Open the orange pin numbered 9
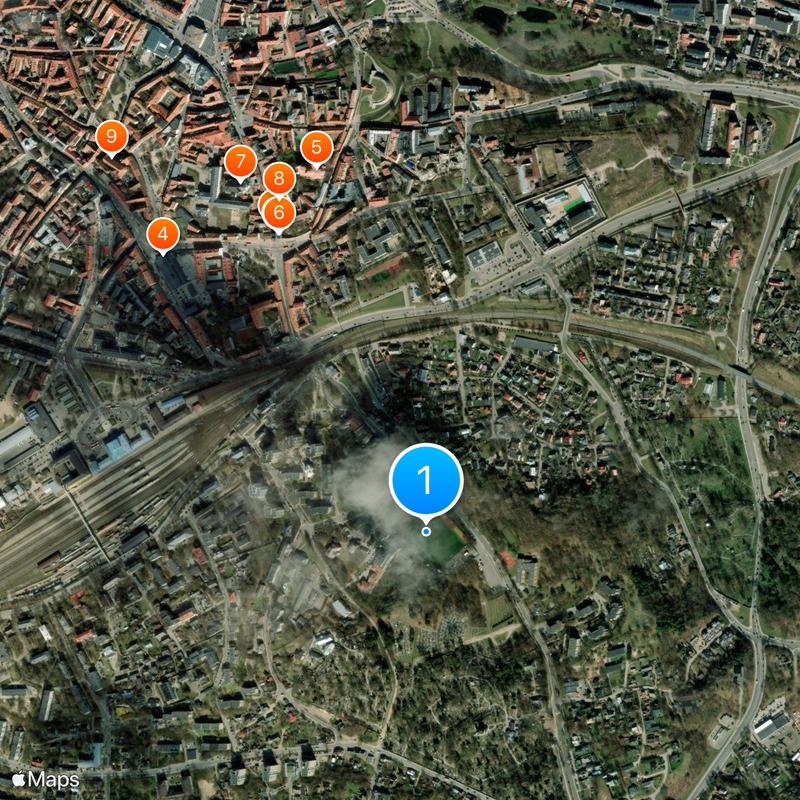The width and height of the screenshot is (800, 800). click(x=111, y=136)
